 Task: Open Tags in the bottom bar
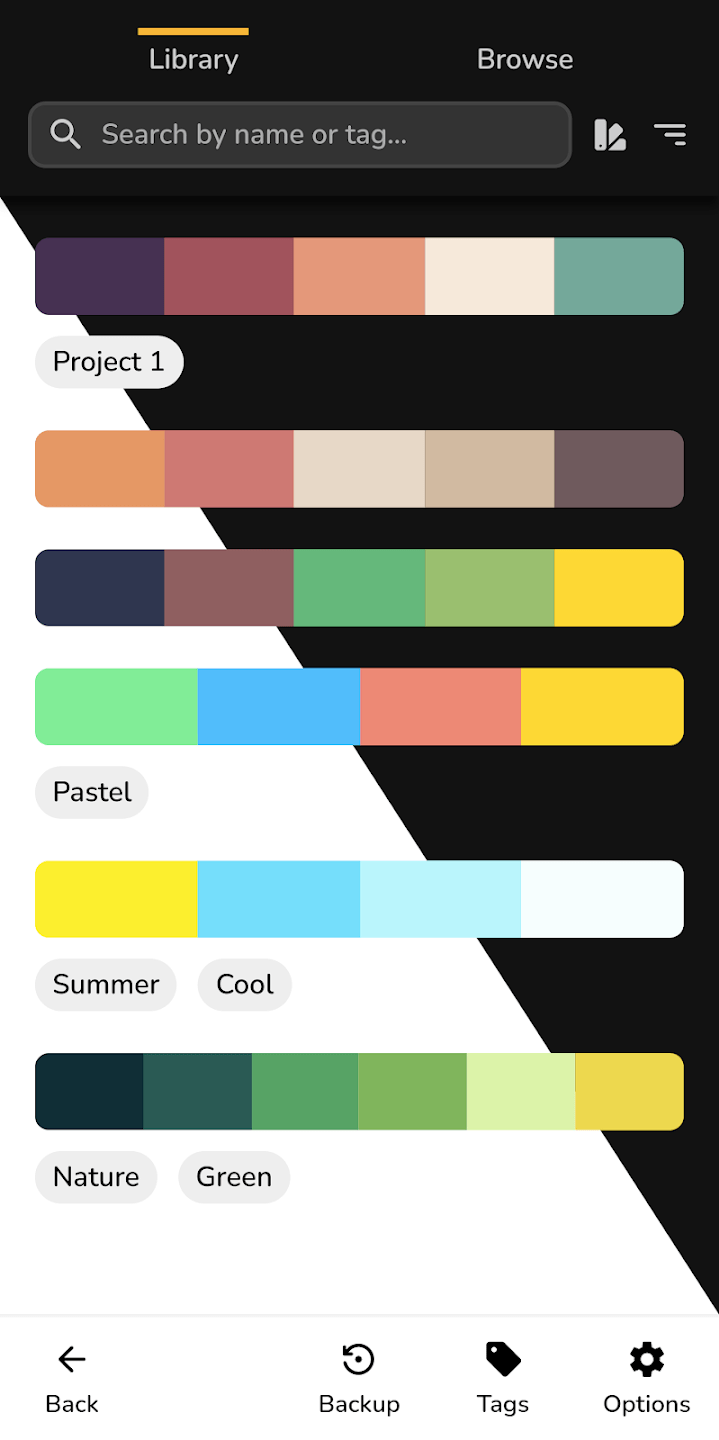coord(503,1379)
